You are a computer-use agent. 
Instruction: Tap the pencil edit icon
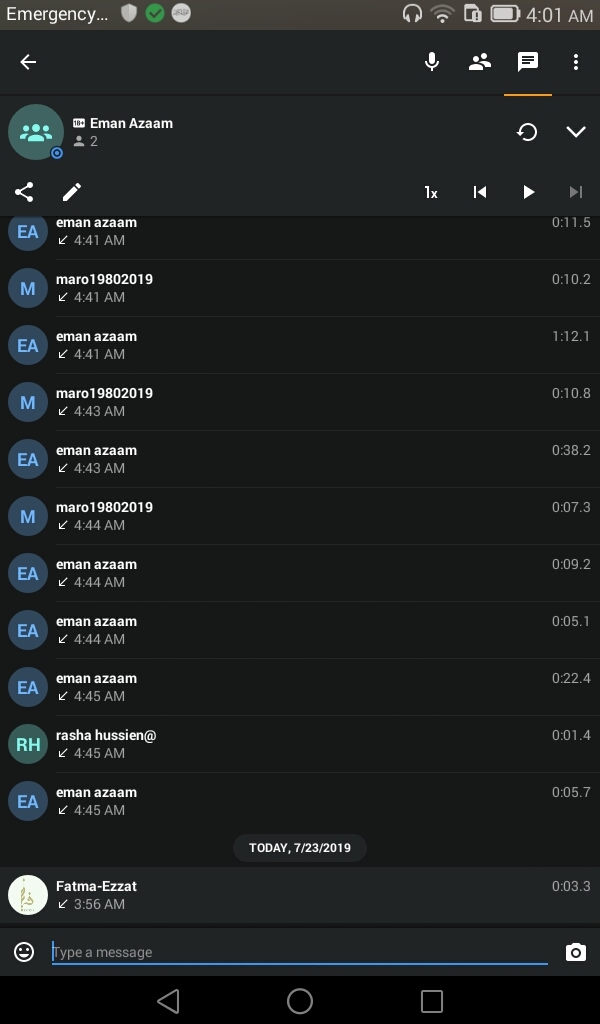coord(72,192)
